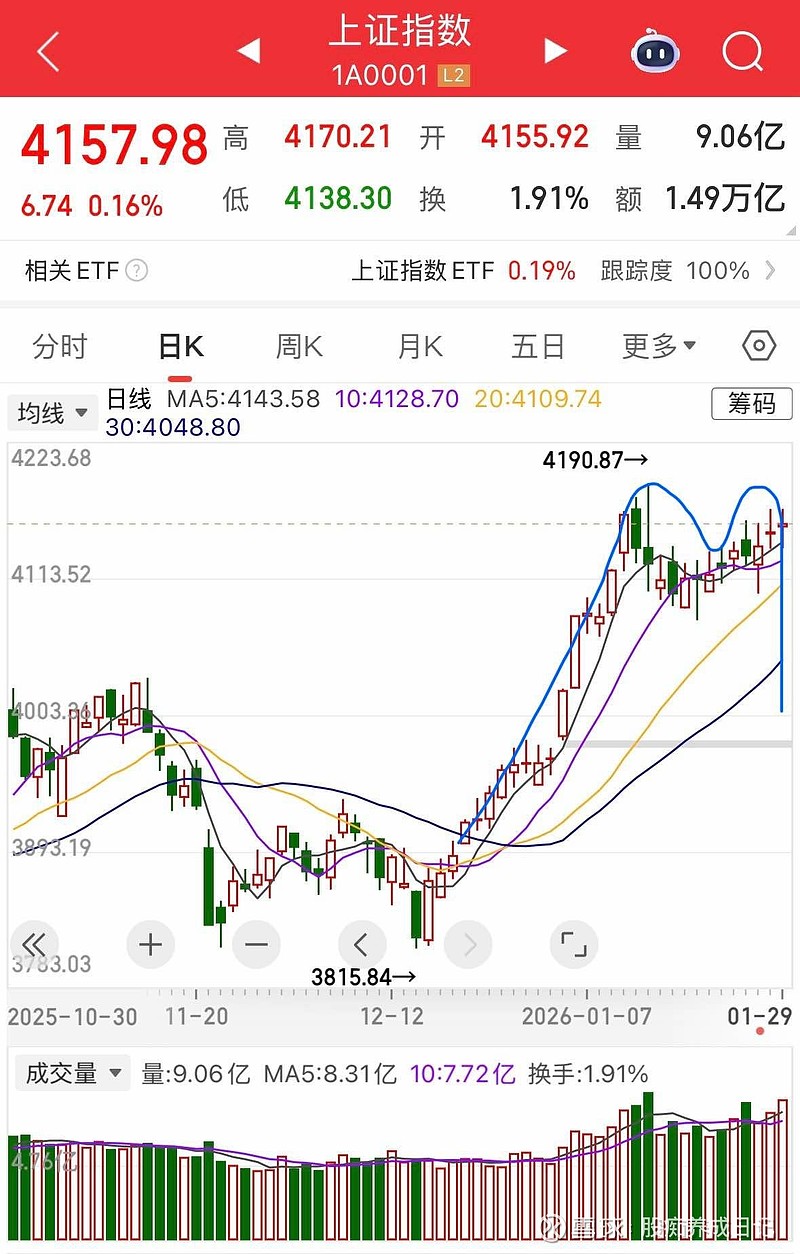Zoom in the K-line chart with plus icon
Screen dimensions: 800x1254
pos(148,944)
